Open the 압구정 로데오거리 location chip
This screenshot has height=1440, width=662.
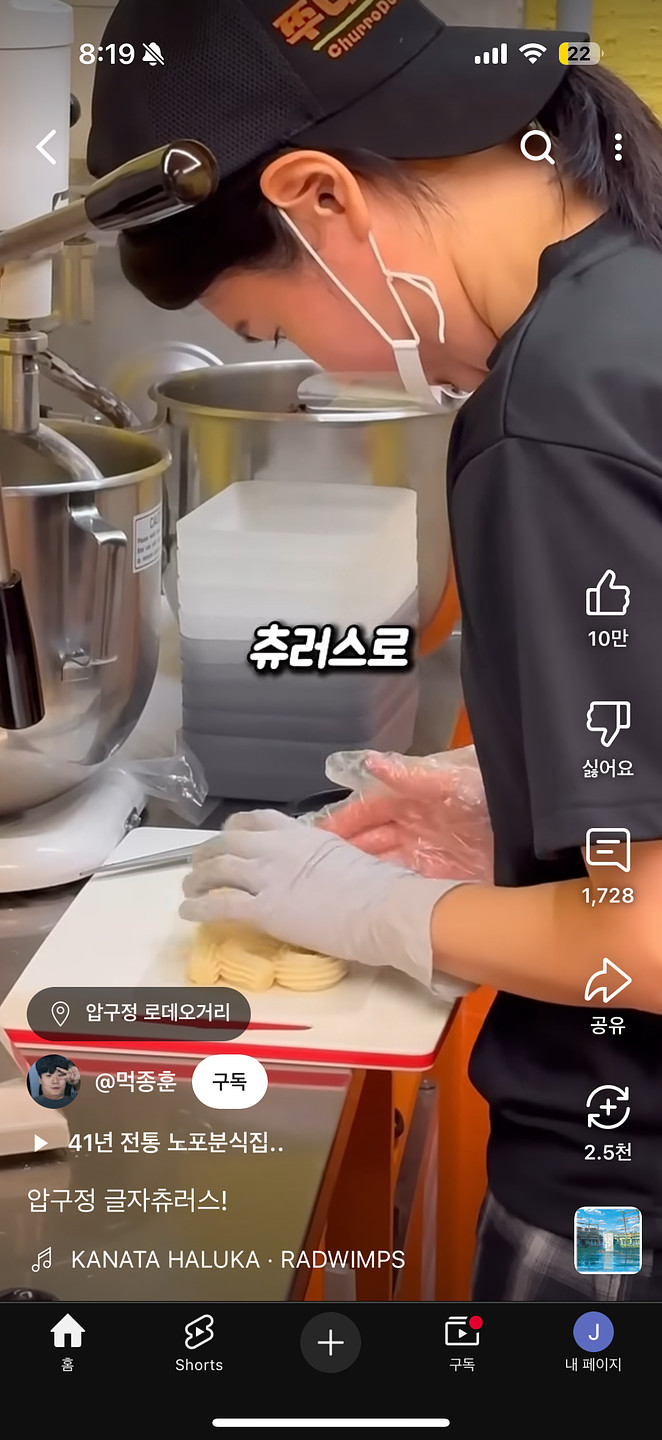[x=140, y=1013]
